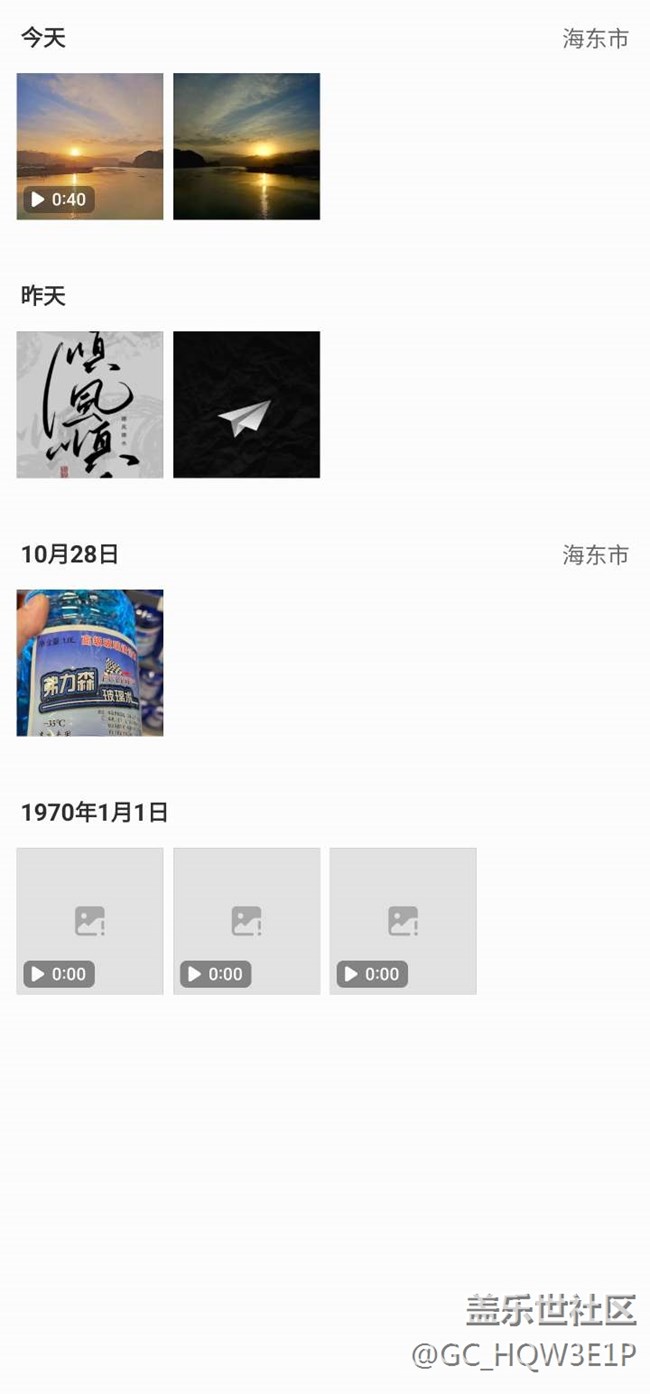This screenshot has height=1394, width=650.
Task: Open the paper airplane picture from yesterday
Action: coord(246,404)
